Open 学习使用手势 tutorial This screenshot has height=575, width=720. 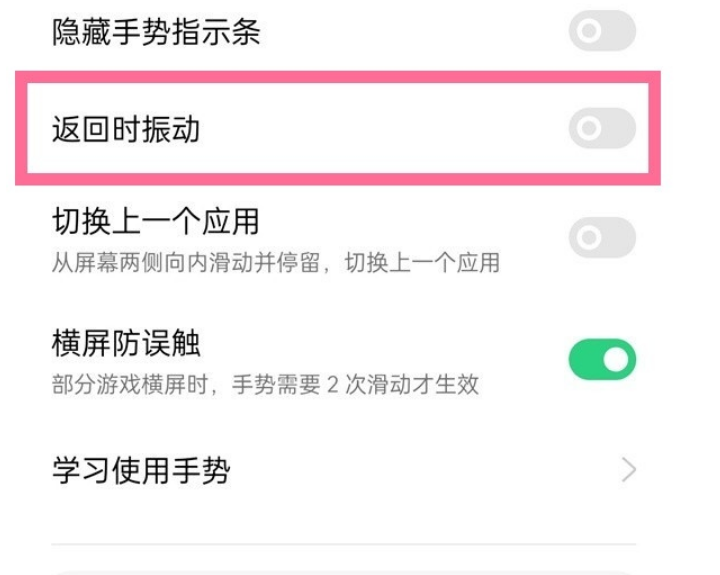(x=340, y=469)
